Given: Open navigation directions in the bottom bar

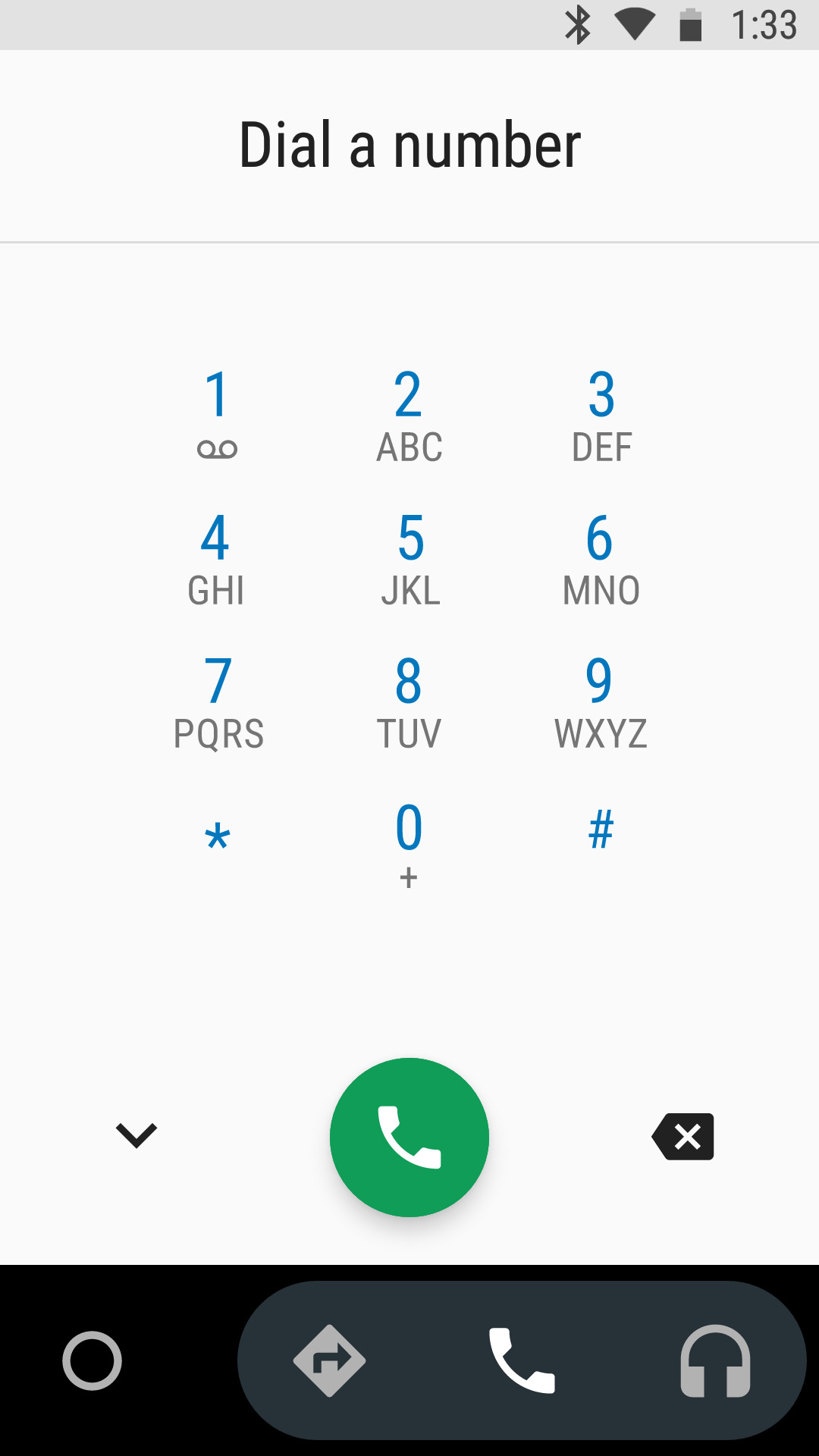Looking at the screenshot, I should tap(329, 1360).
